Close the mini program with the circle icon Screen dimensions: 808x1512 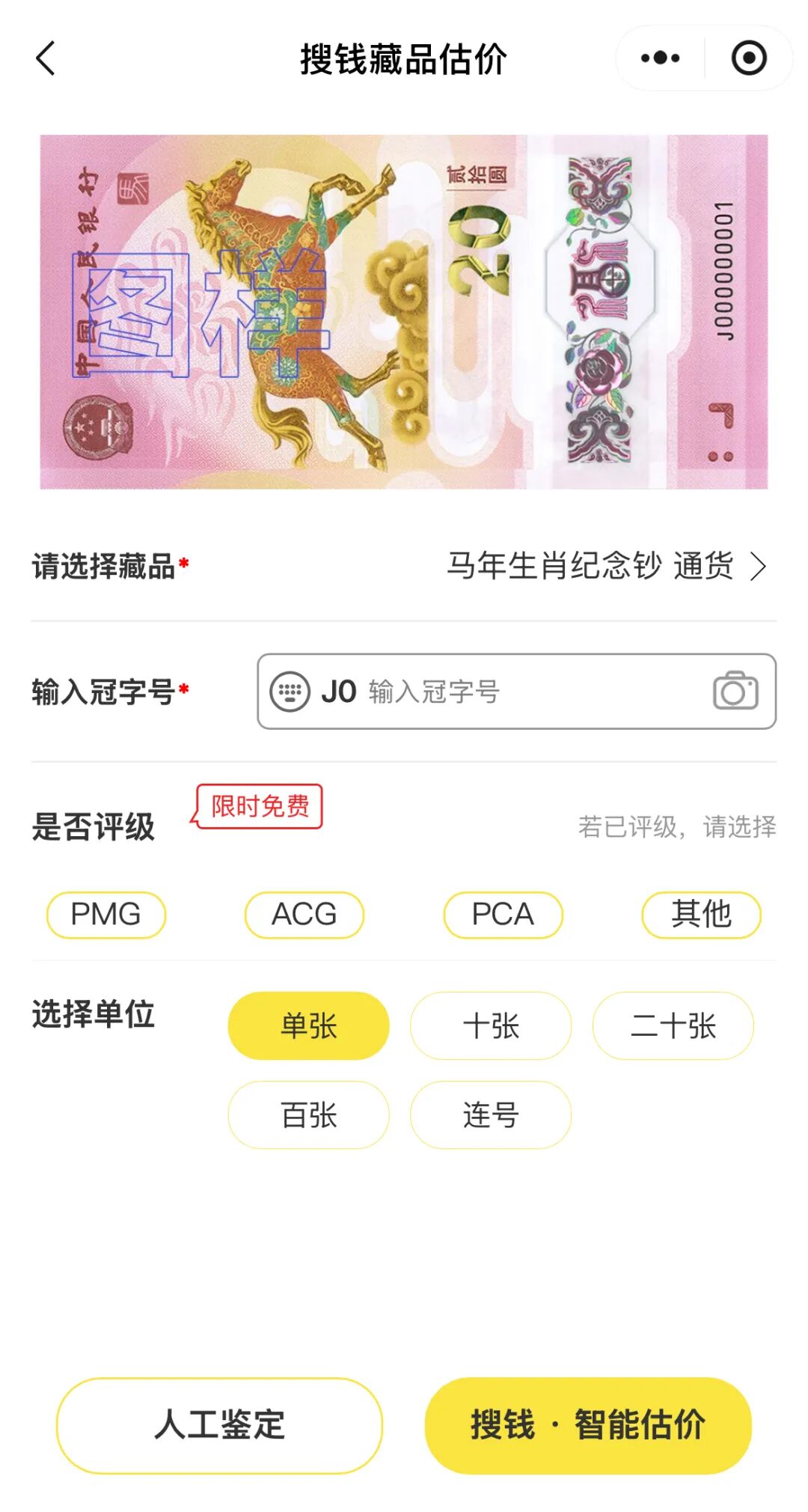(748, 58)
